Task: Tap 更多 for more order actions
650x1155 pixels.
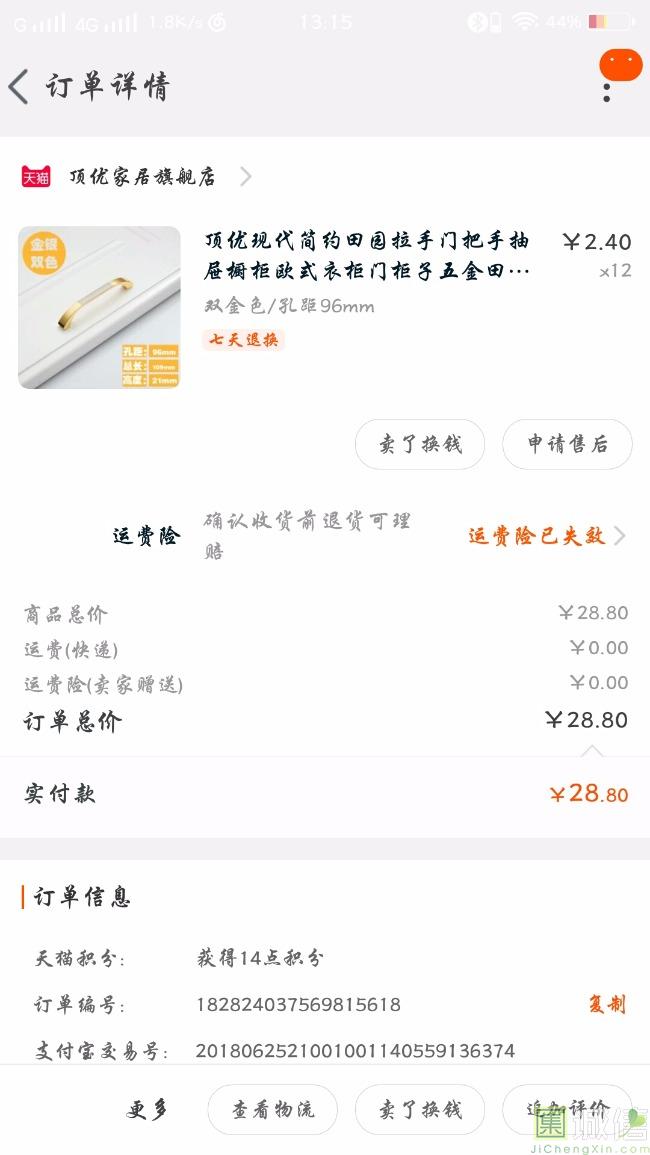Action: 147,1109
